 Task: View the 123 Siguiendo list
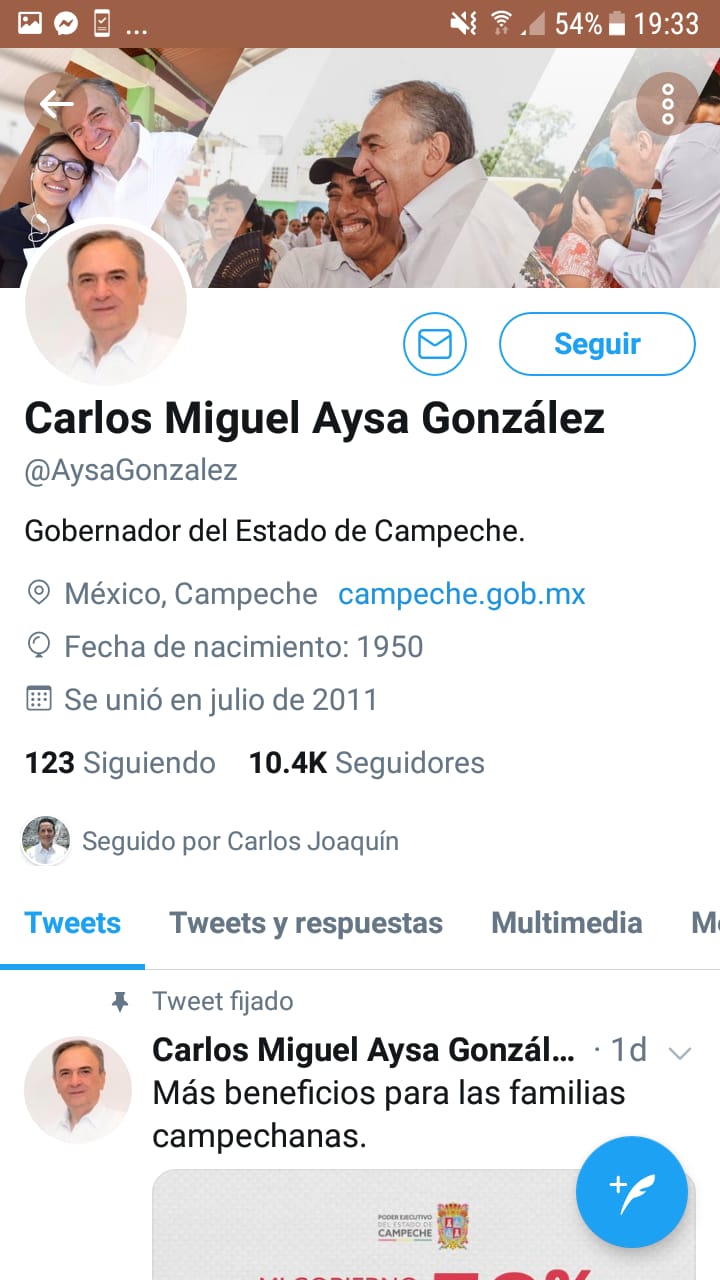(x=120, y=763)
